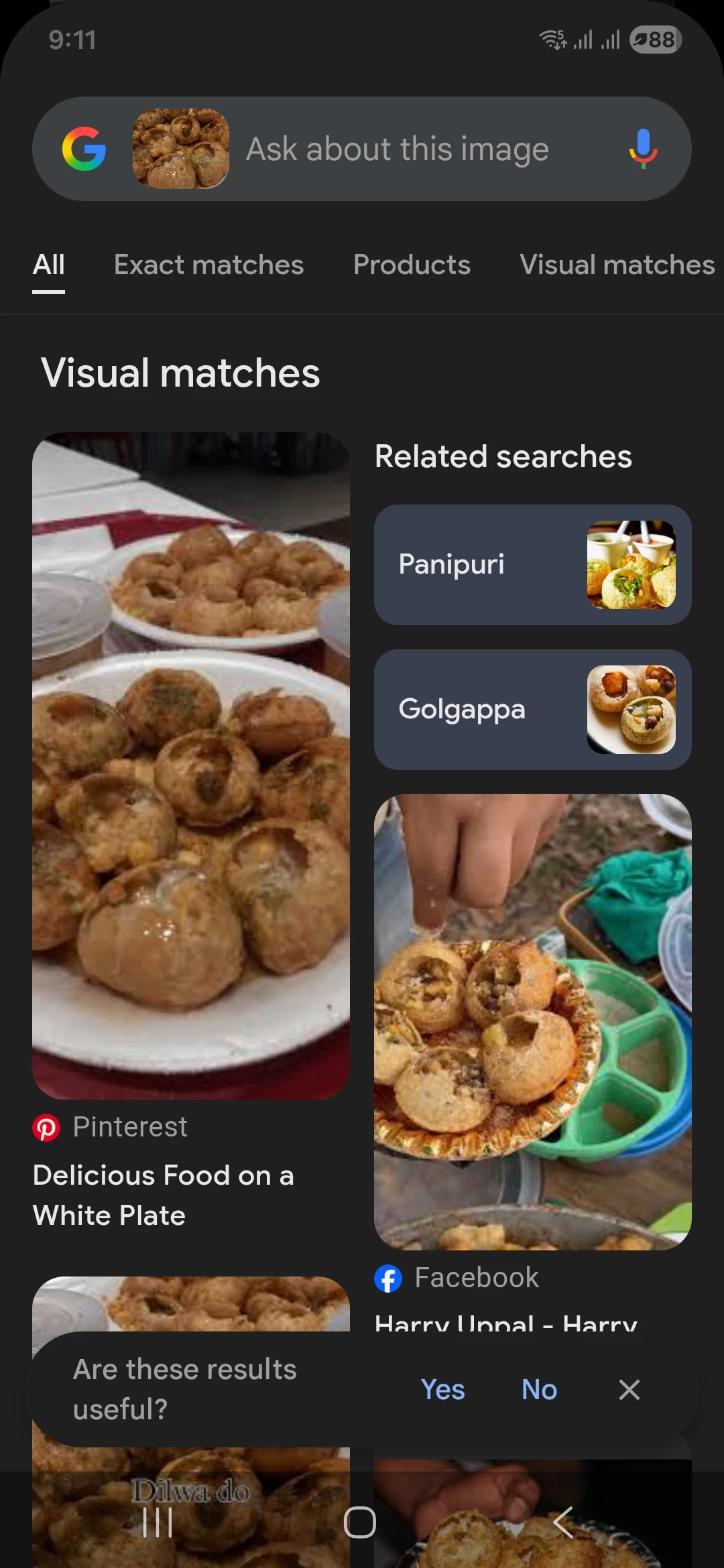This screenshot has width=724, height=1568.
Task: Select the All tab
Action: coord(49,265)
